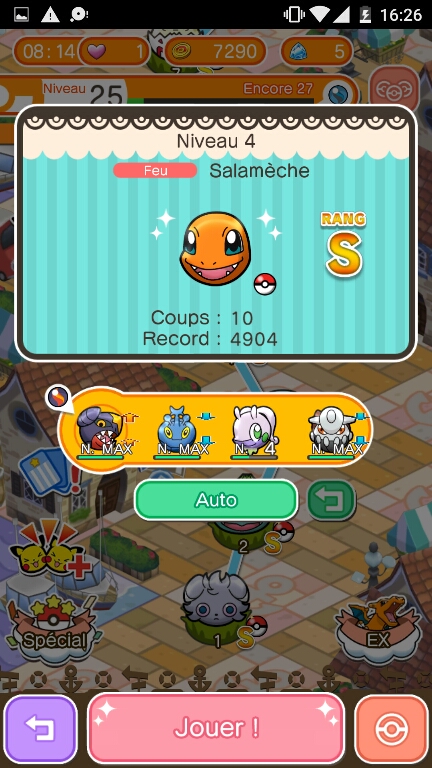
Task: Tap the Pokémon at N. 4 slot
Action: (255, 430)
